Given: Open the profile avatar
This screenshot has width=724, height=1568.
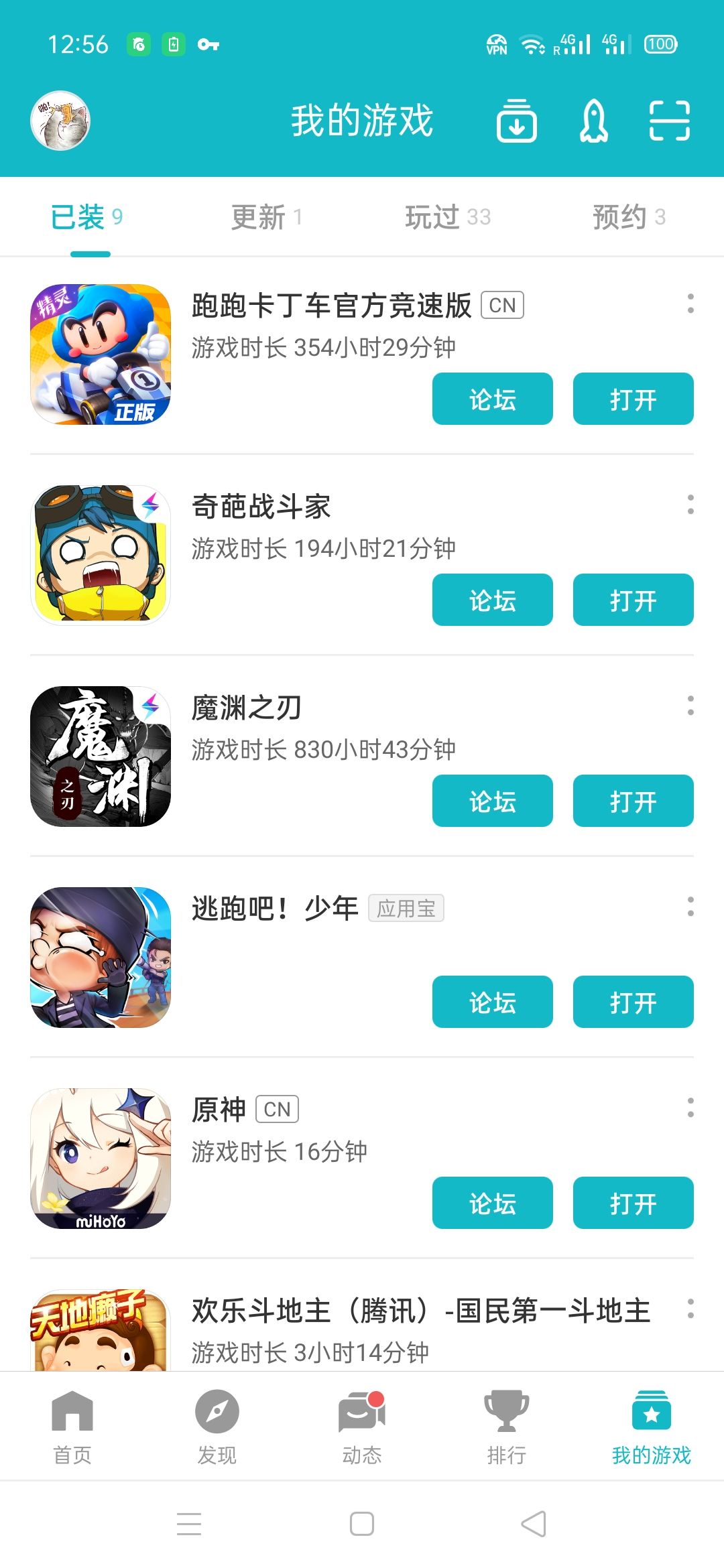Looking at the screenshot, I should (60, 121).
